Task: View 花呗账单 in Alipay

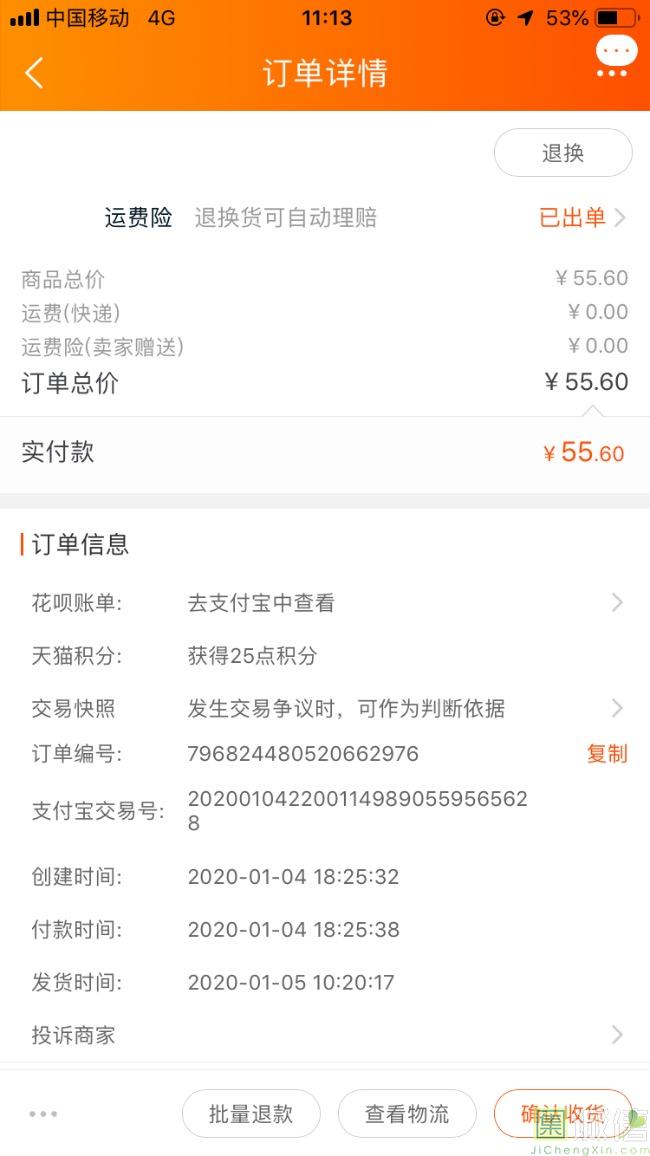Action: coord(325,603)
